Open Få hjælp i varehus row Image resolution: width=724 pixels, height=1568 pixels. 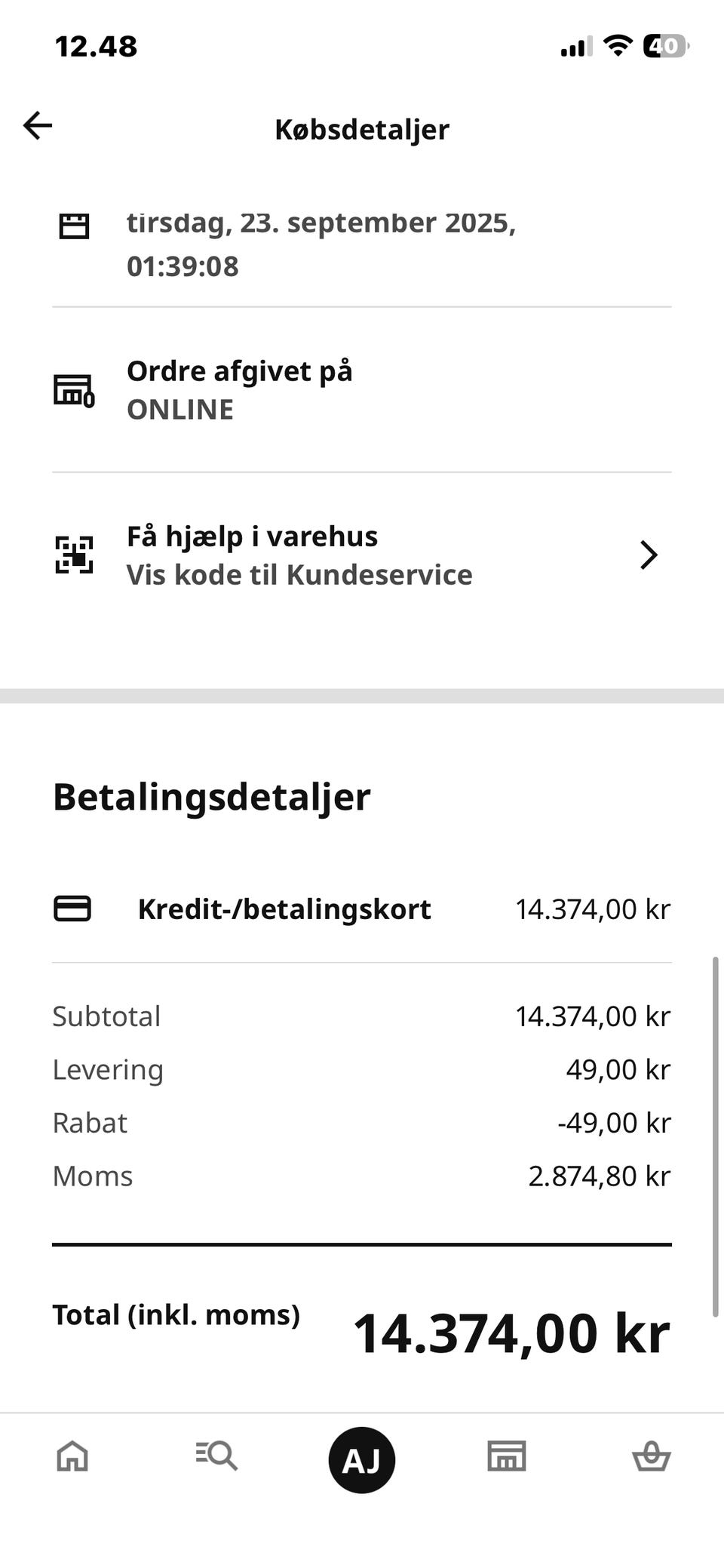pos(362,555)
